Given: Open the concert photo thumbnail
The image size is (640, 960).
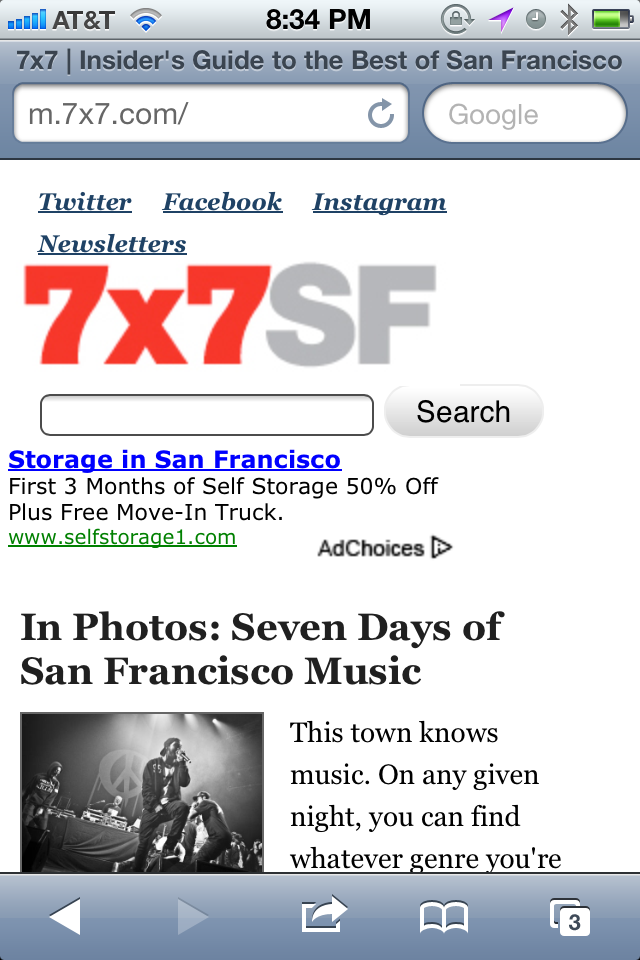Looking at the screenshot, I should tap(141, 792).
